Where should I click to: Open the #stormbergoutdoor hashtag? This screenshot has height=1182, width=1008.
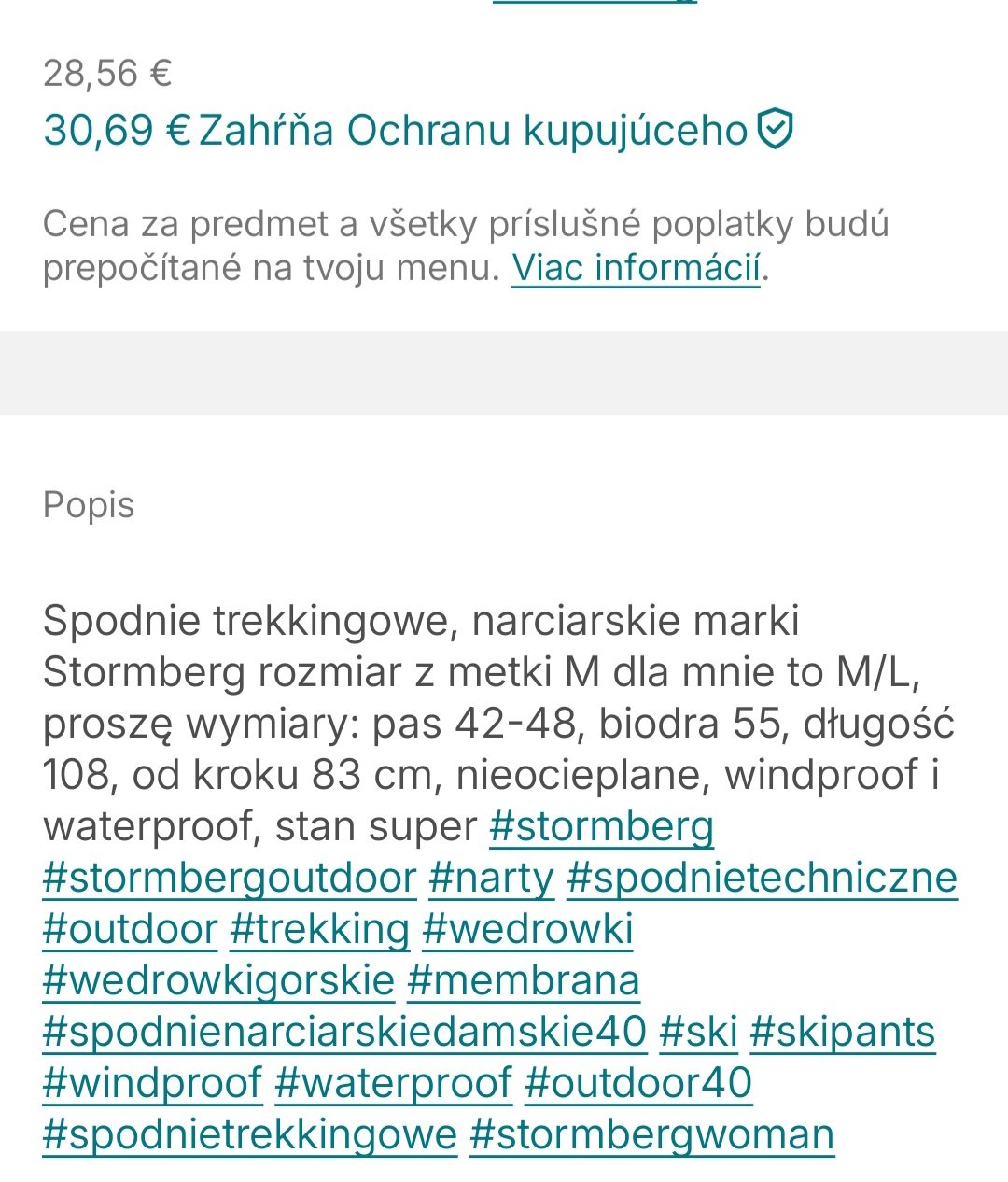coord(229,878)
